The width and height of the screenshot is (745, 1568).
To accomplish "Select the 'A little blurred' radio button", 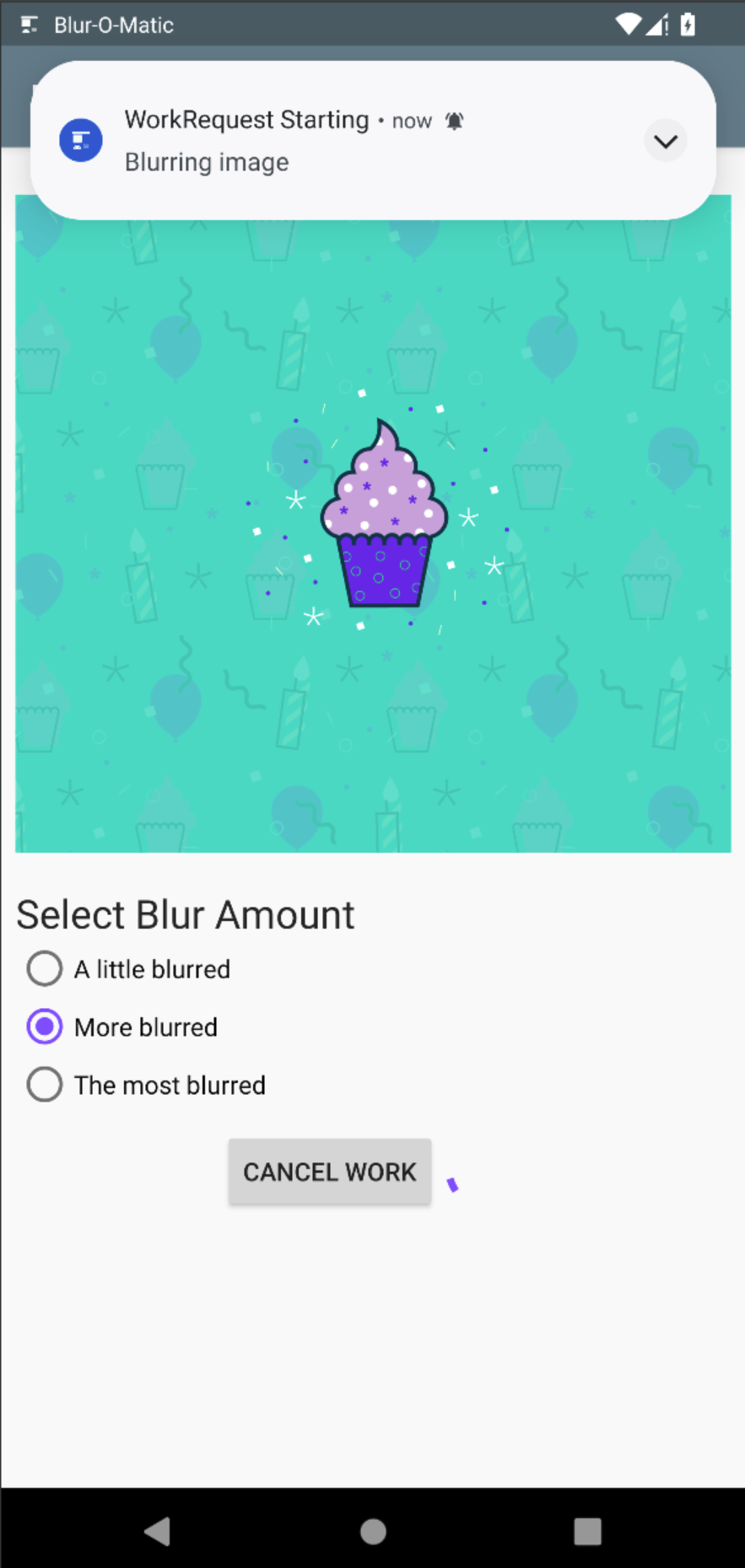I will (x=44, y=968).
